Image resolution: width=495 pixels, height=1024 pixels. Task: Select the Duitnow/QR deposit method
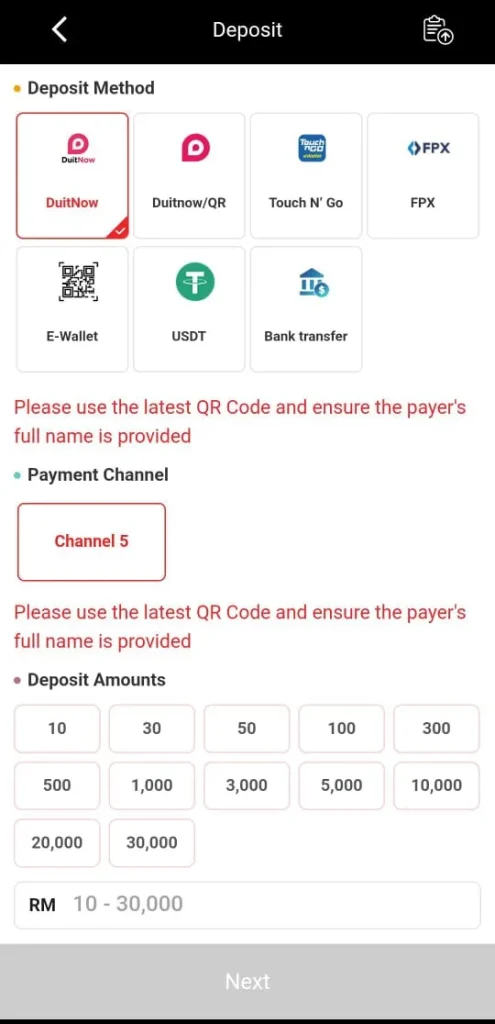pos(189,176)
